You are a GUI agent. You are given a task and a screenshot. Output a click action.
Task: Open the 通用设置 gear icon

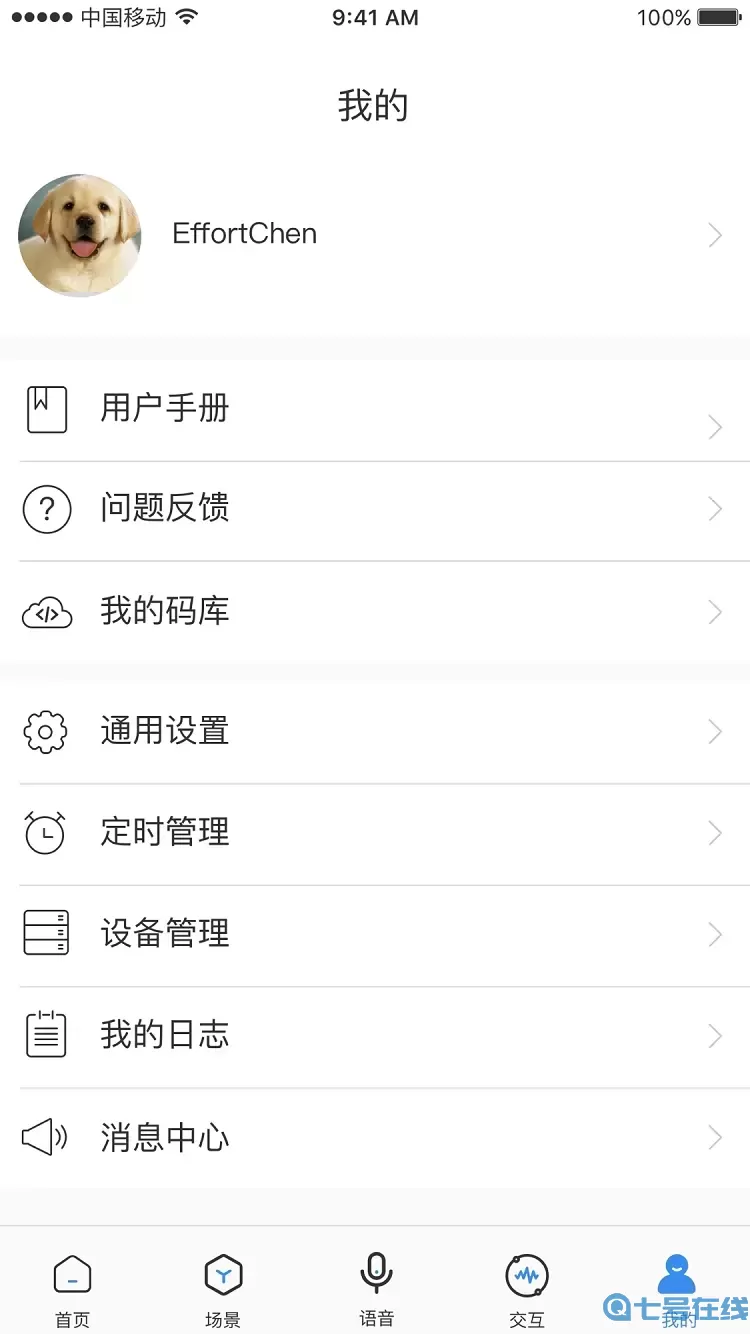45,731
